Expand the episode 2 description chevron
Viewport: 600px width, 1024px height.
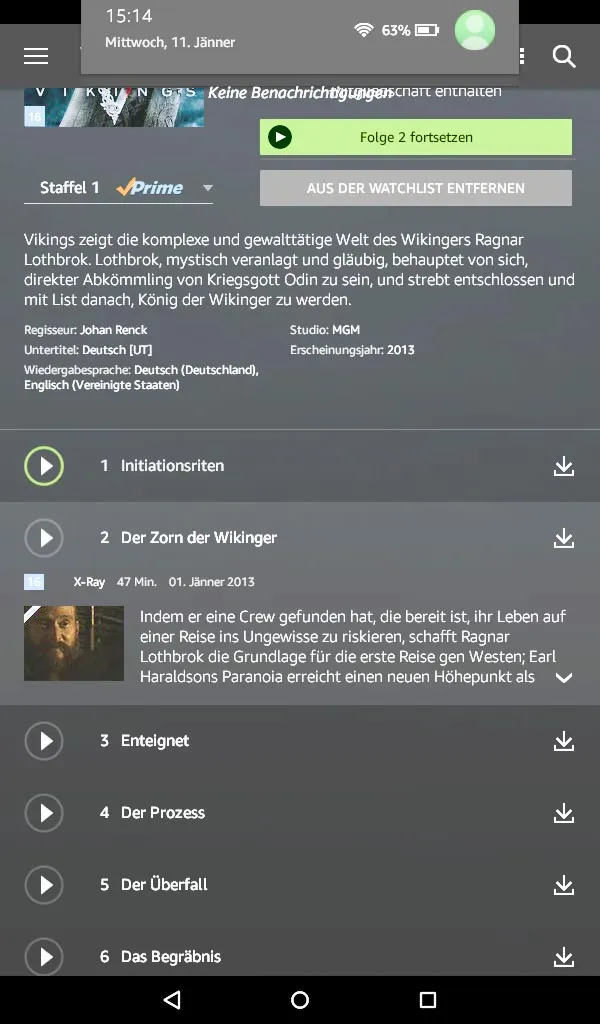pos(564,678)
